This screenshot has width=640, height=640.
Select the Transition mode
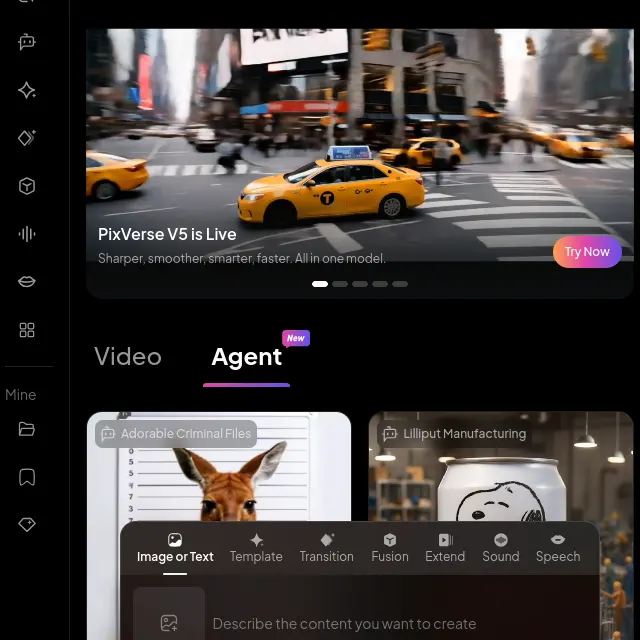326,548
